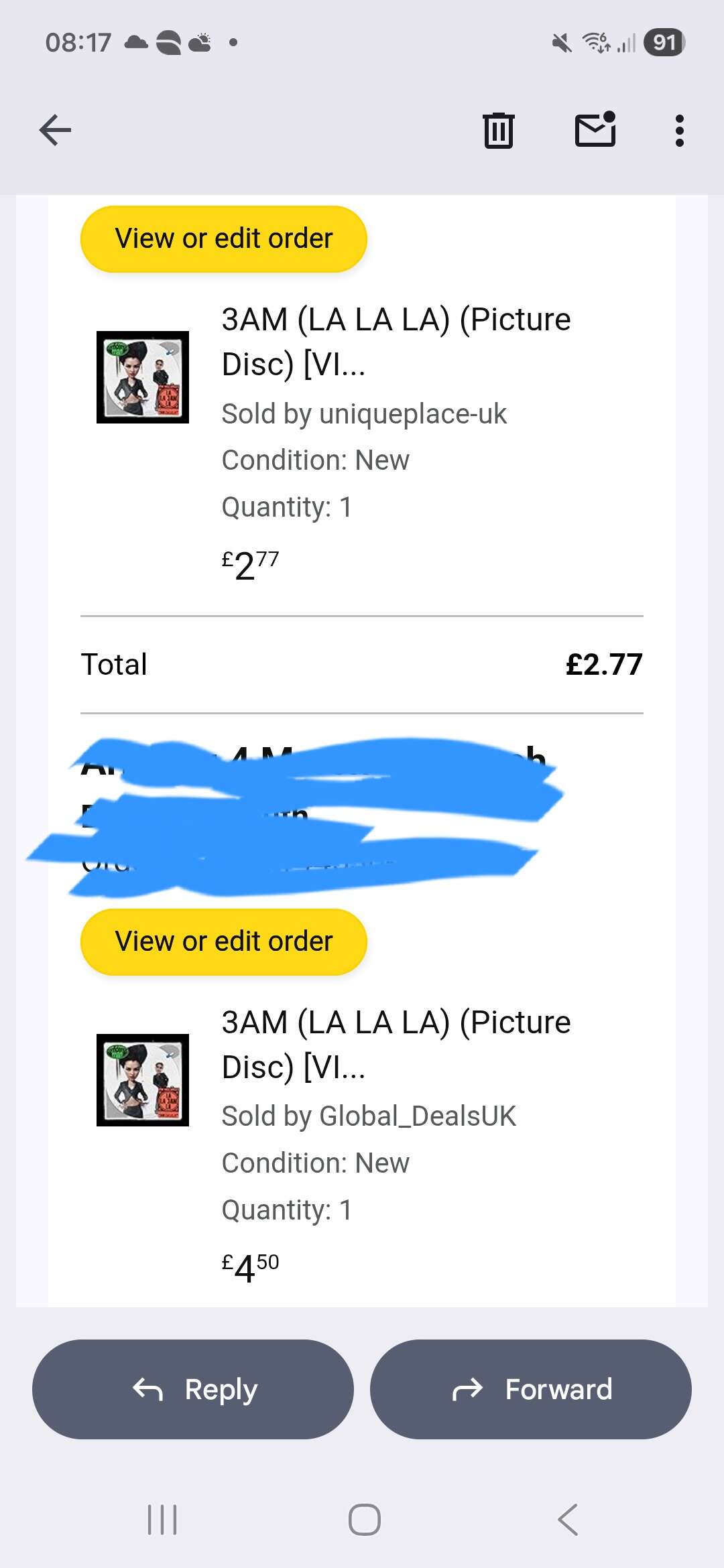This screenshot has width=724, height=1568.
Task: Reply to this email
Action: tap(193, 1389)
